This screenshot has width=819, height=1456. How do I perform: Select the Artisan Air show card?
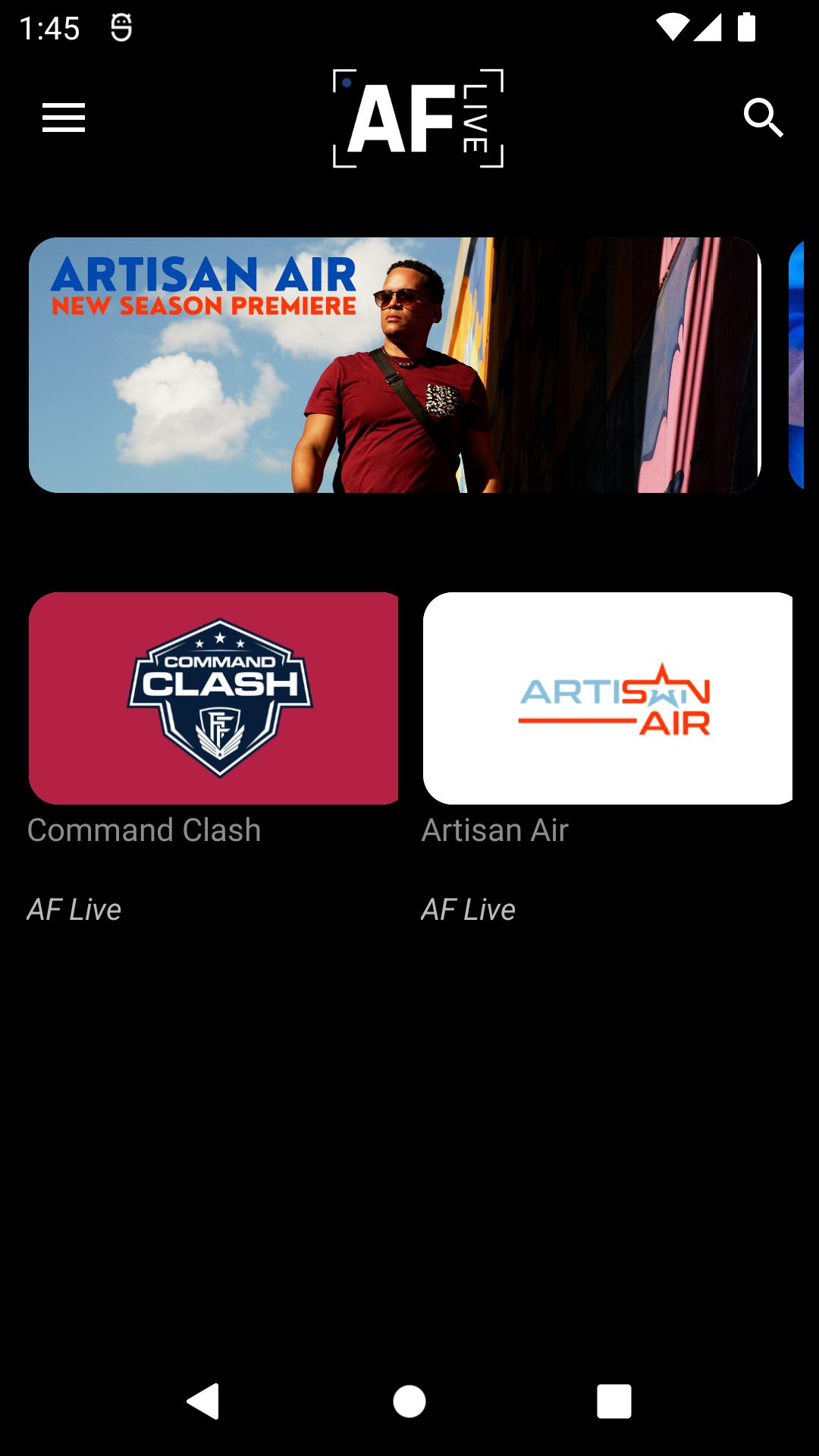607,698
